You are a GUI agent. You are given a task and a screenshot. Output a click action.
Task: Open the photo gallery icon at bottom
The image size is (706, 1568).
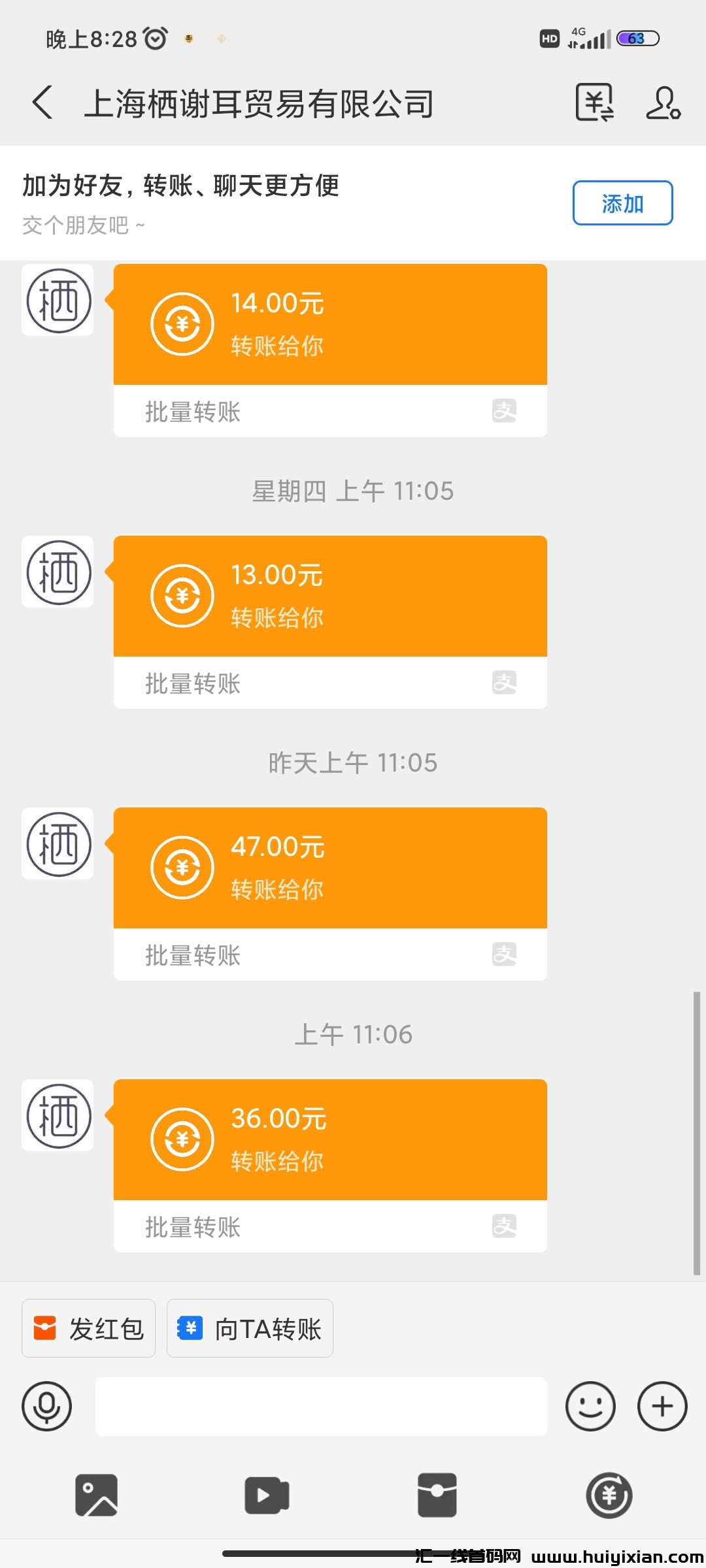(97, 1494)
